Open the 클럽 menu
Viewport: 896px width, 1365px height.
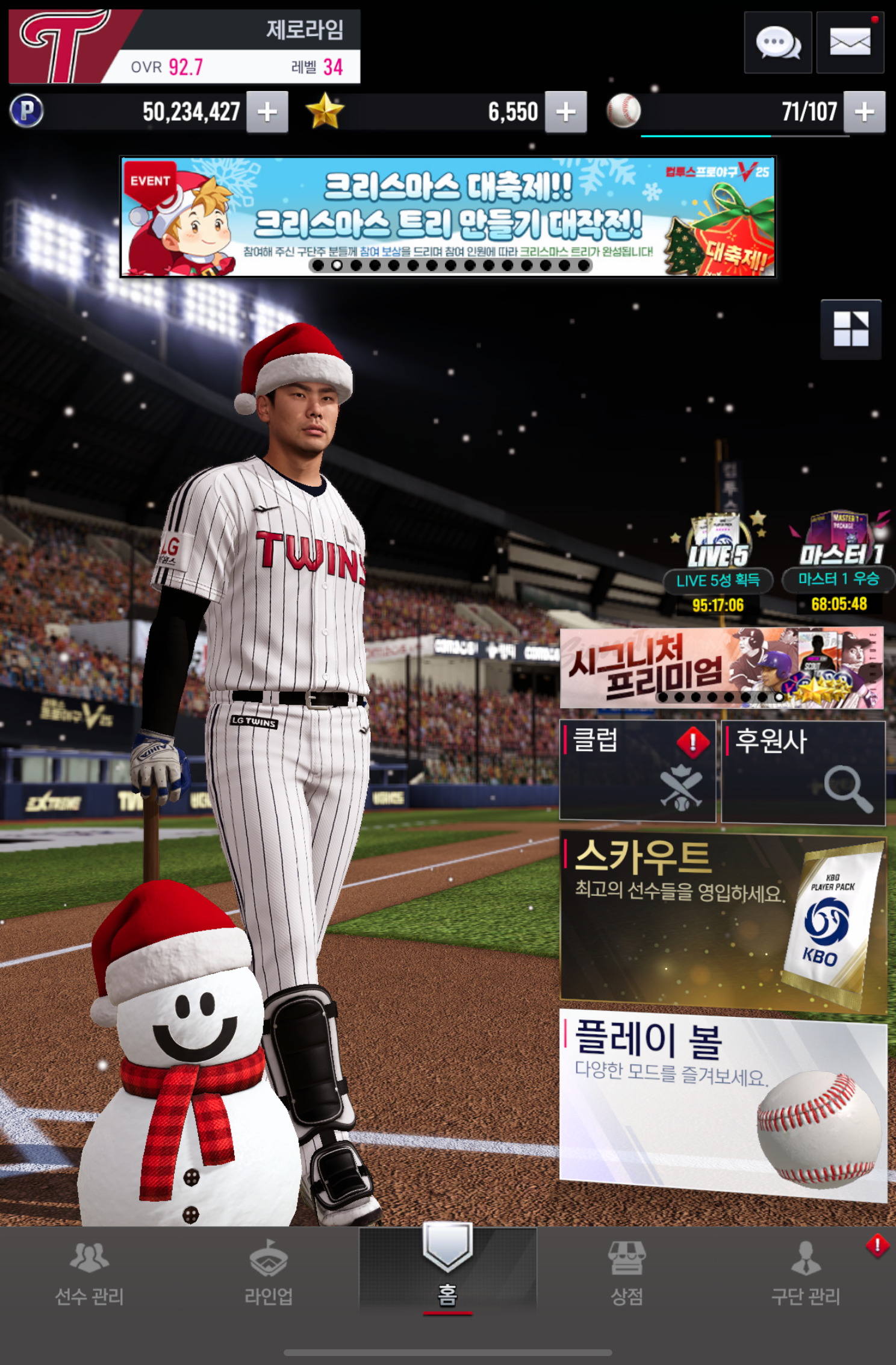pos(637,770)
